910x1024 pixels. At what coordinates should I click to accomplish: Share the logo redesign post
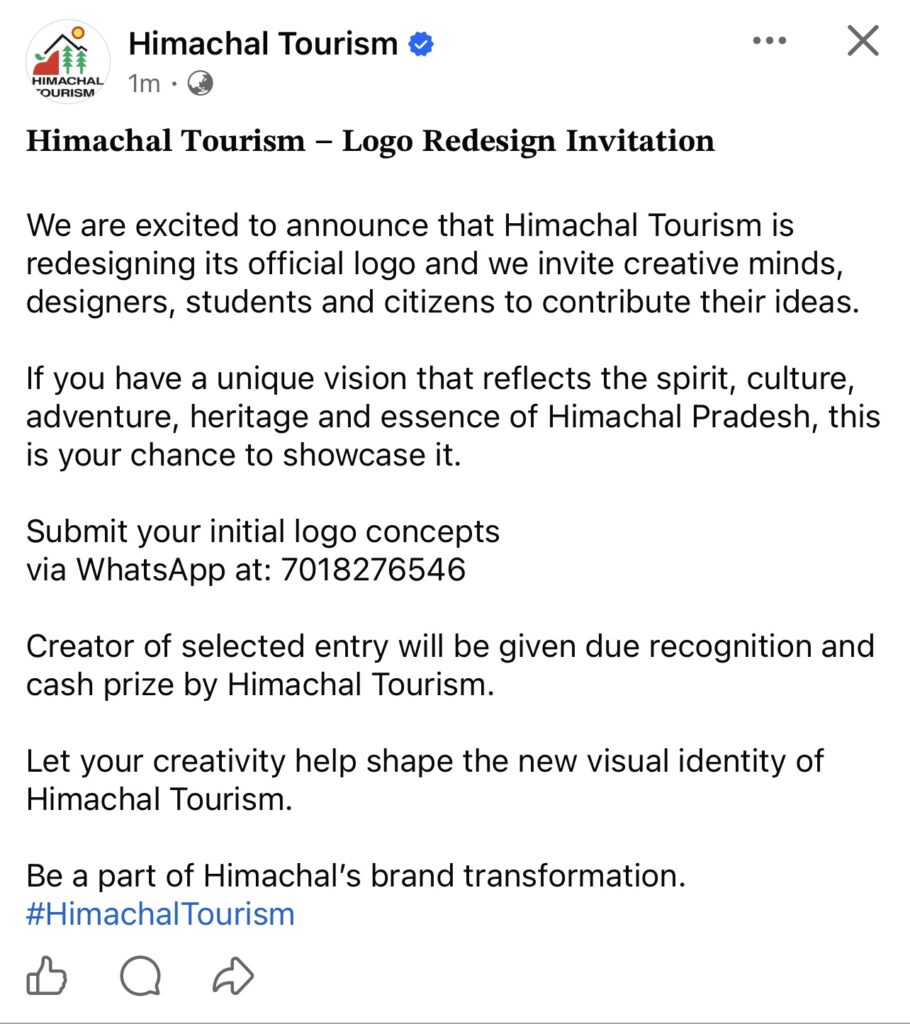click(233, 976)
